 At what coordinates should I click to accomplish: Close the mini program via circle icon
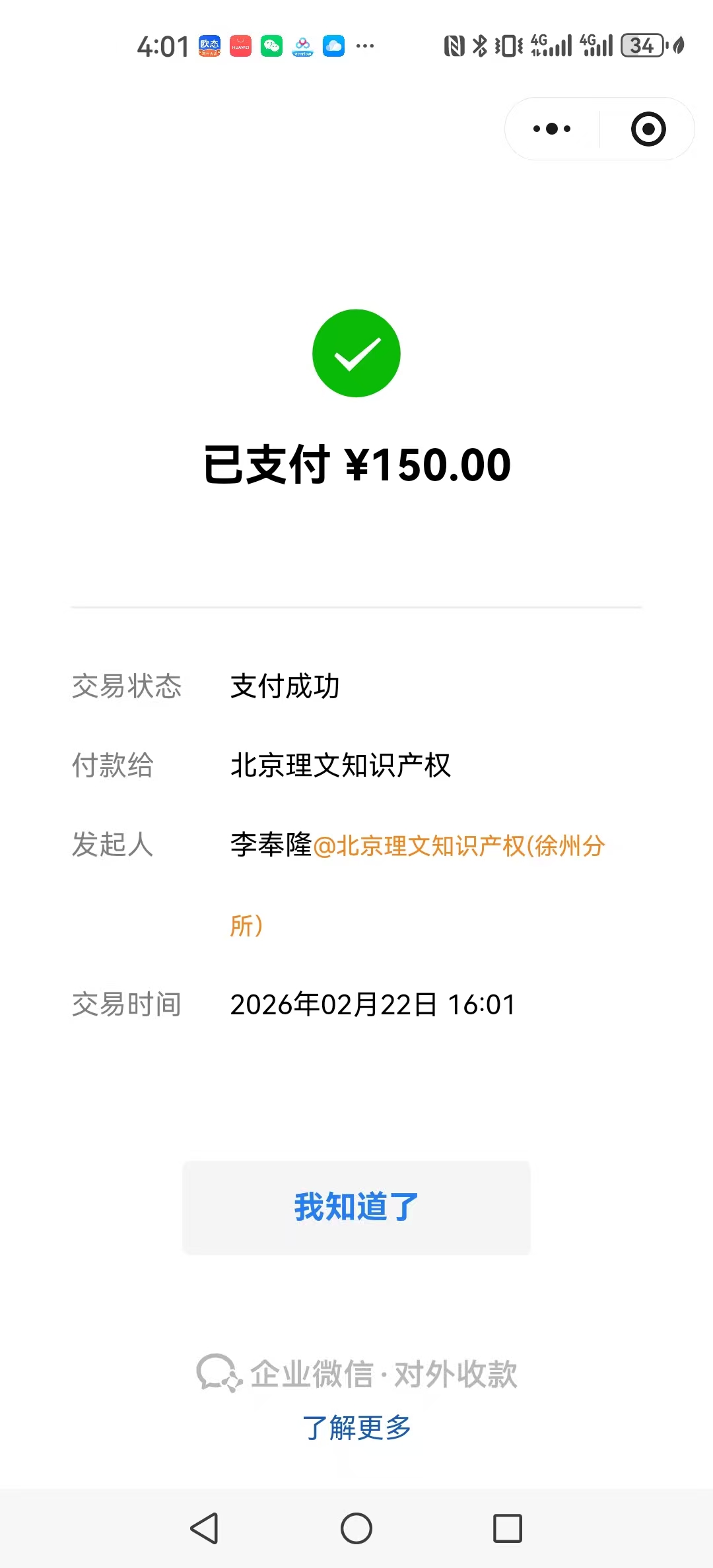[648, 129]
